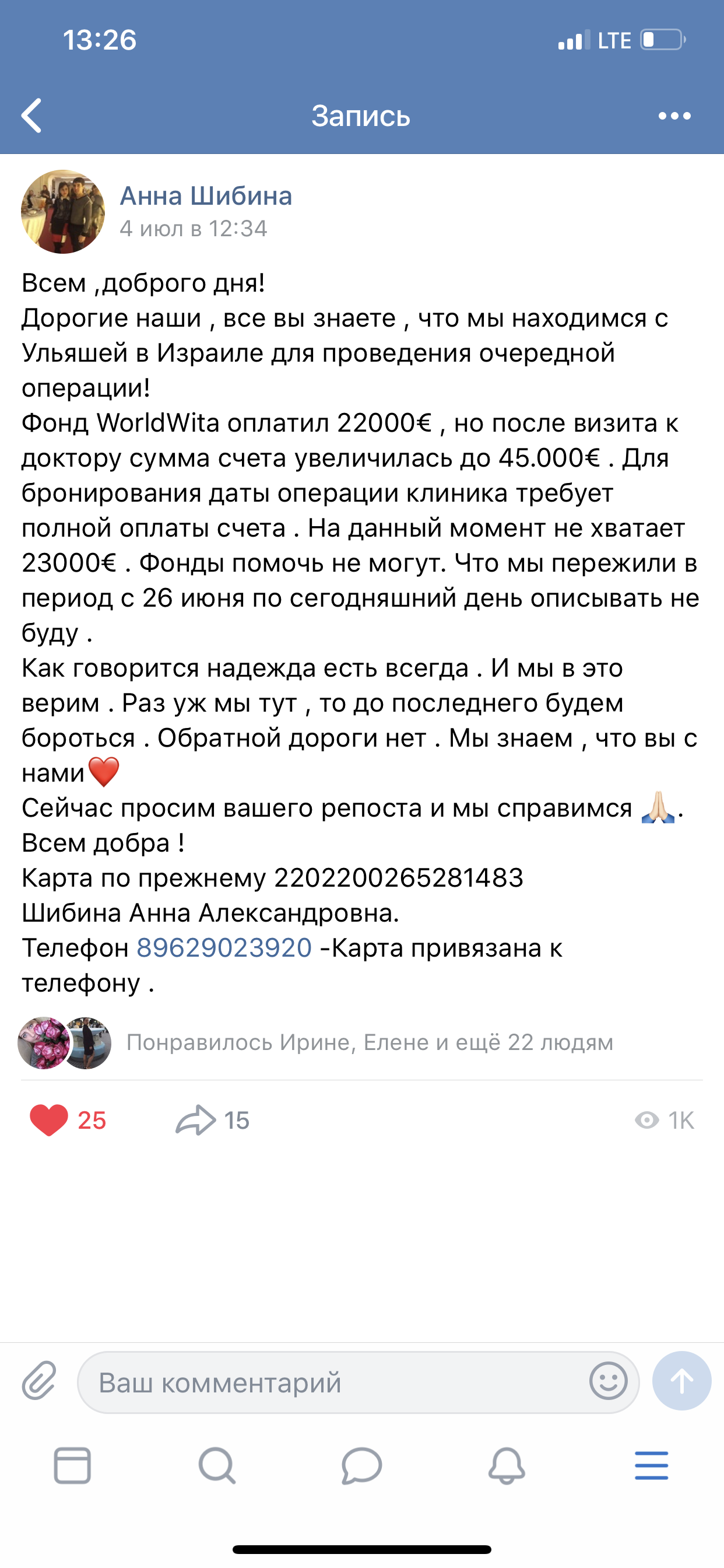
Task: Unlike the post with the heart icon
Action: pyautogui.click(x=50, y=1120)
